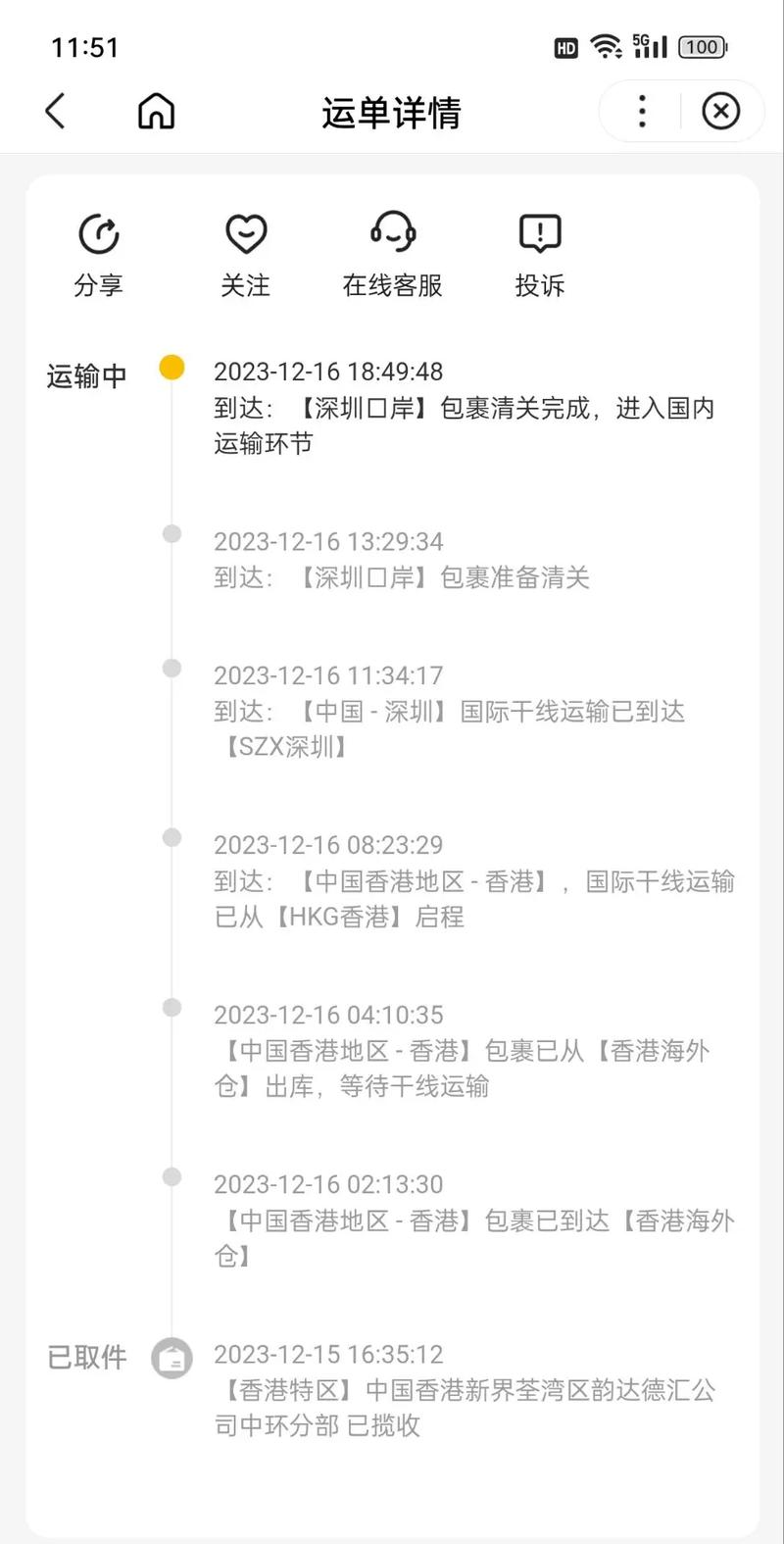Tap the home icon in the top bar

[x=156, y=111]
